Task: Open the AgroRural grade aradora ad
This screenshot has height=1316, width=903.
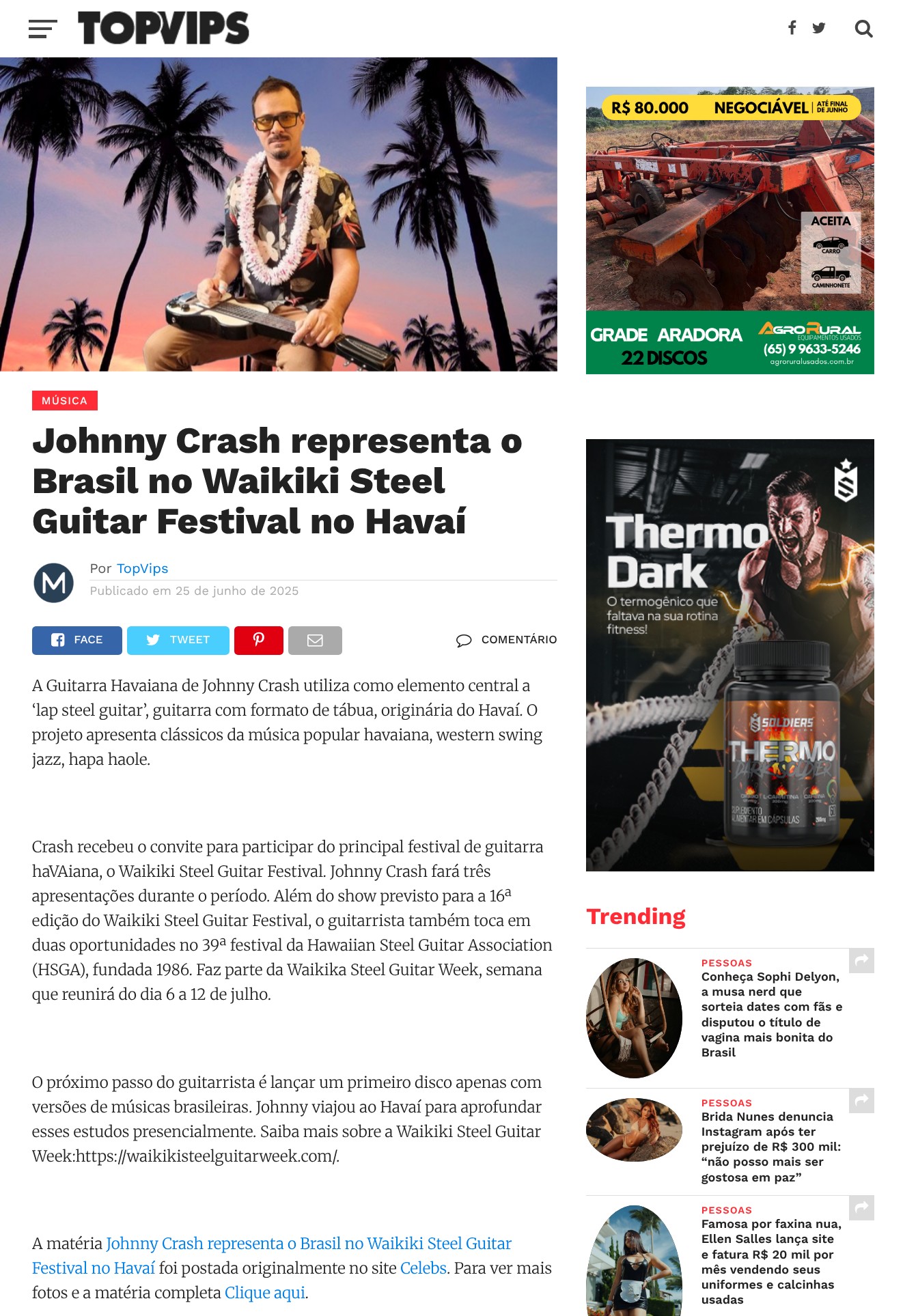Action: click(x=730, y=230)
